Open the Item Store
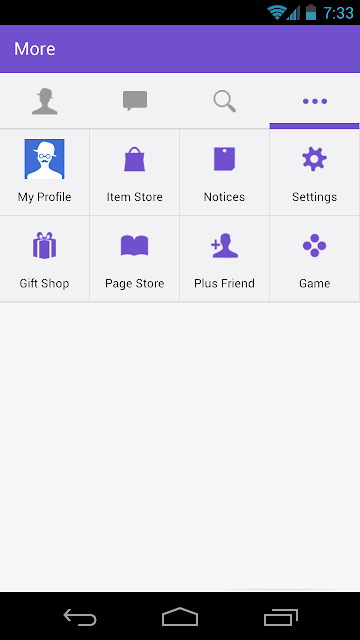The image size is (360, 640). pos(135,172)
